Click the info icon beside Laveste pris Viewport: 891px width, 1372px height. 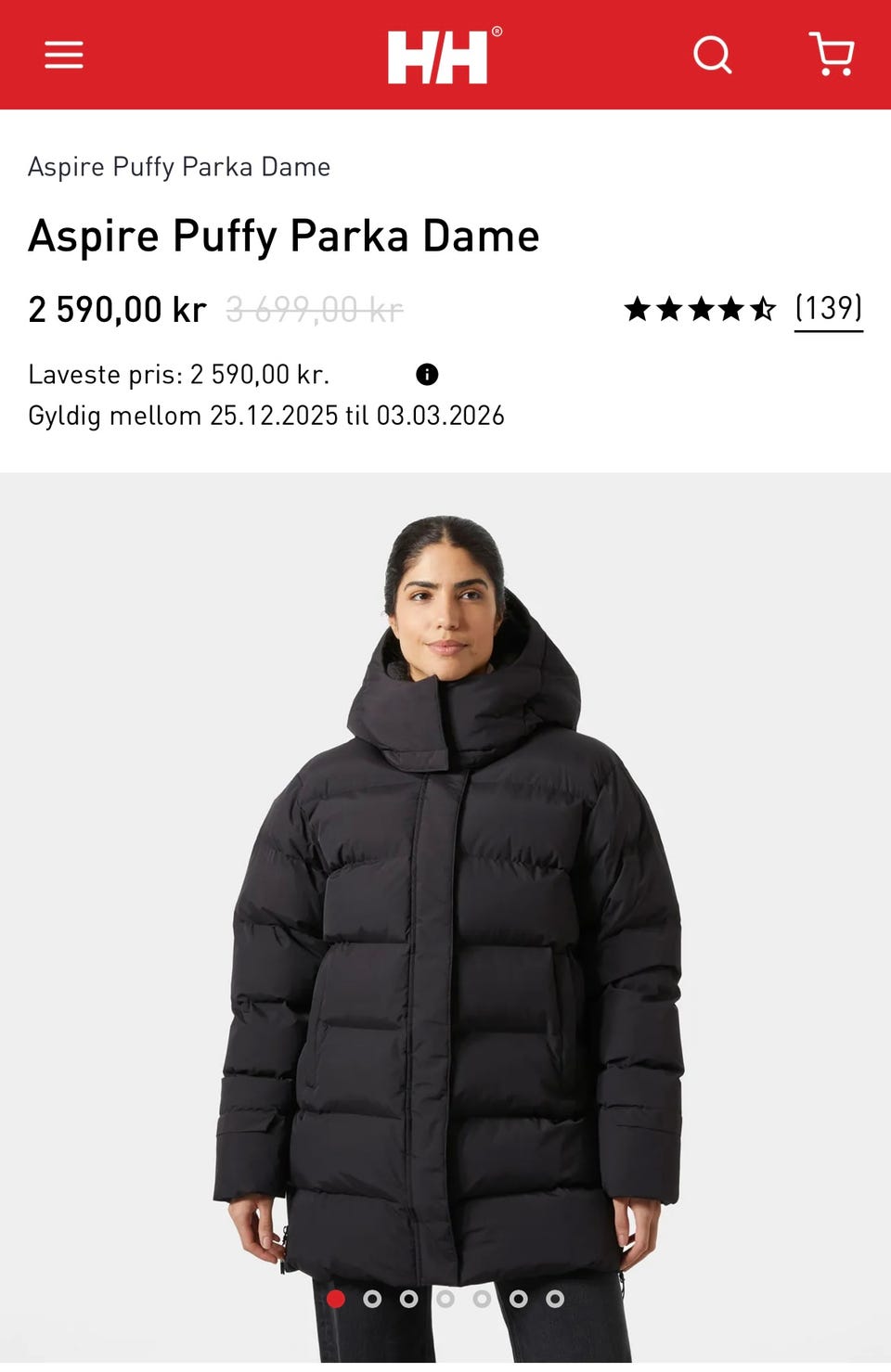pyautogui.click(x=425, y=376)
